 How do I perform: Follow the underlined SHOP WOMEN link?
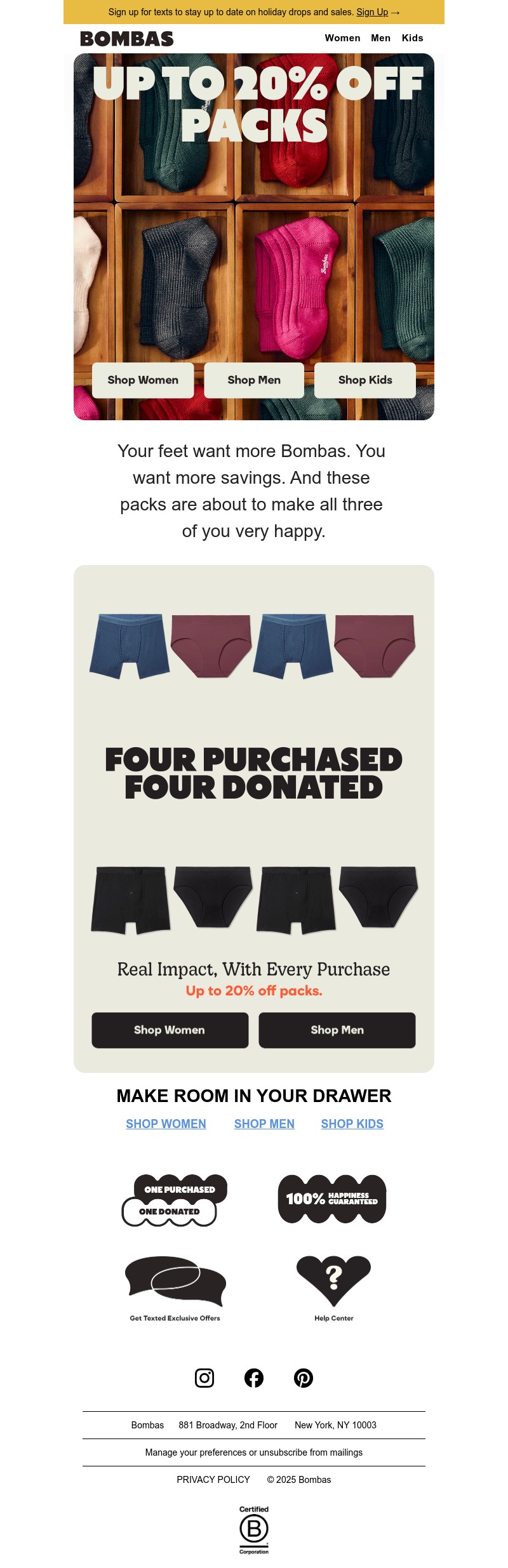click(x=166, y=1124)
